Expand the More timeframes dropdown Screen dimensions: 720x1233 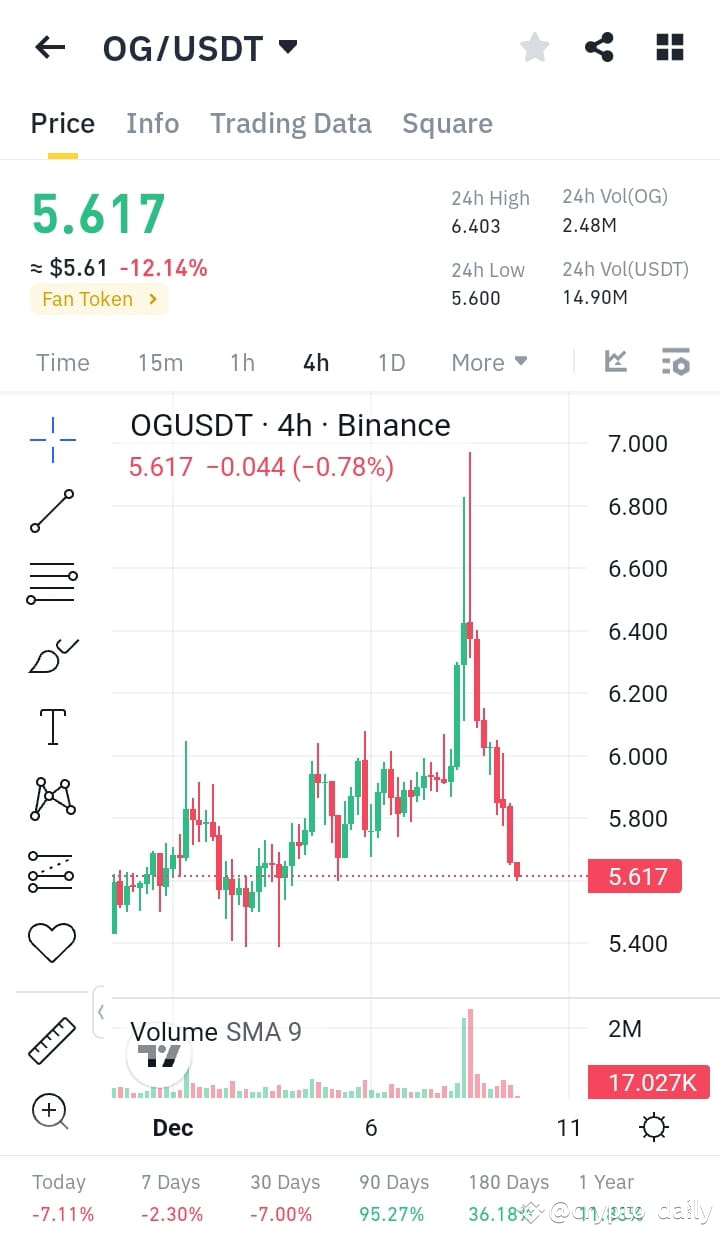tap(489, 362)
